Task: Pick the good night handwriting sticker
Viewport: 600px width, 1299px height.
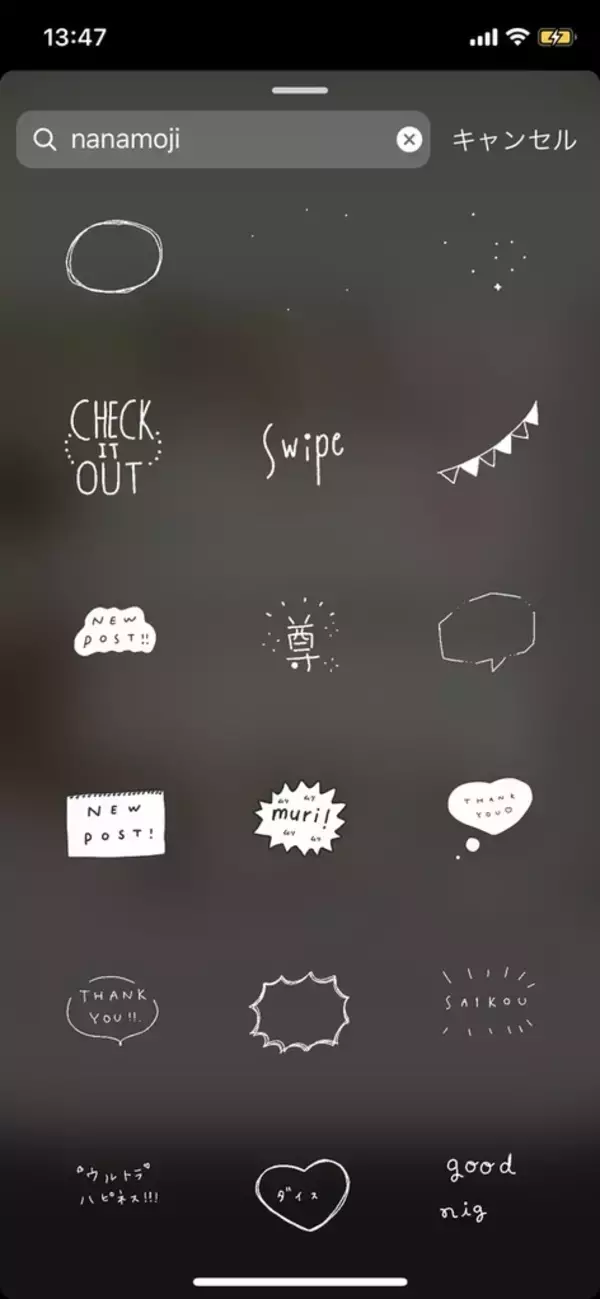Action: 480,1187
